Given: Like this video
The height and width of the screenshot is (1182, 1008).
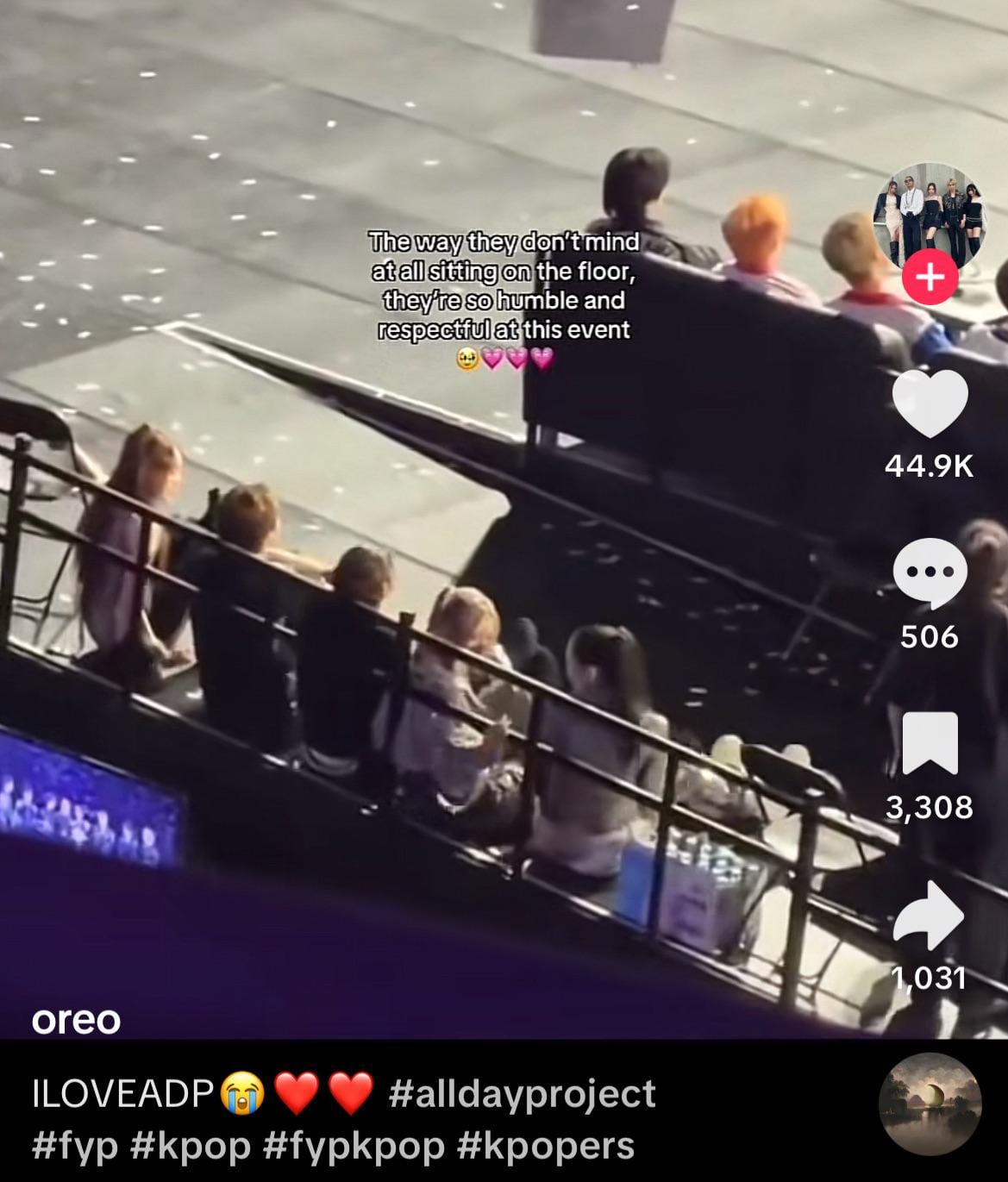Looking at the screenshot, I should coord(930,403).
